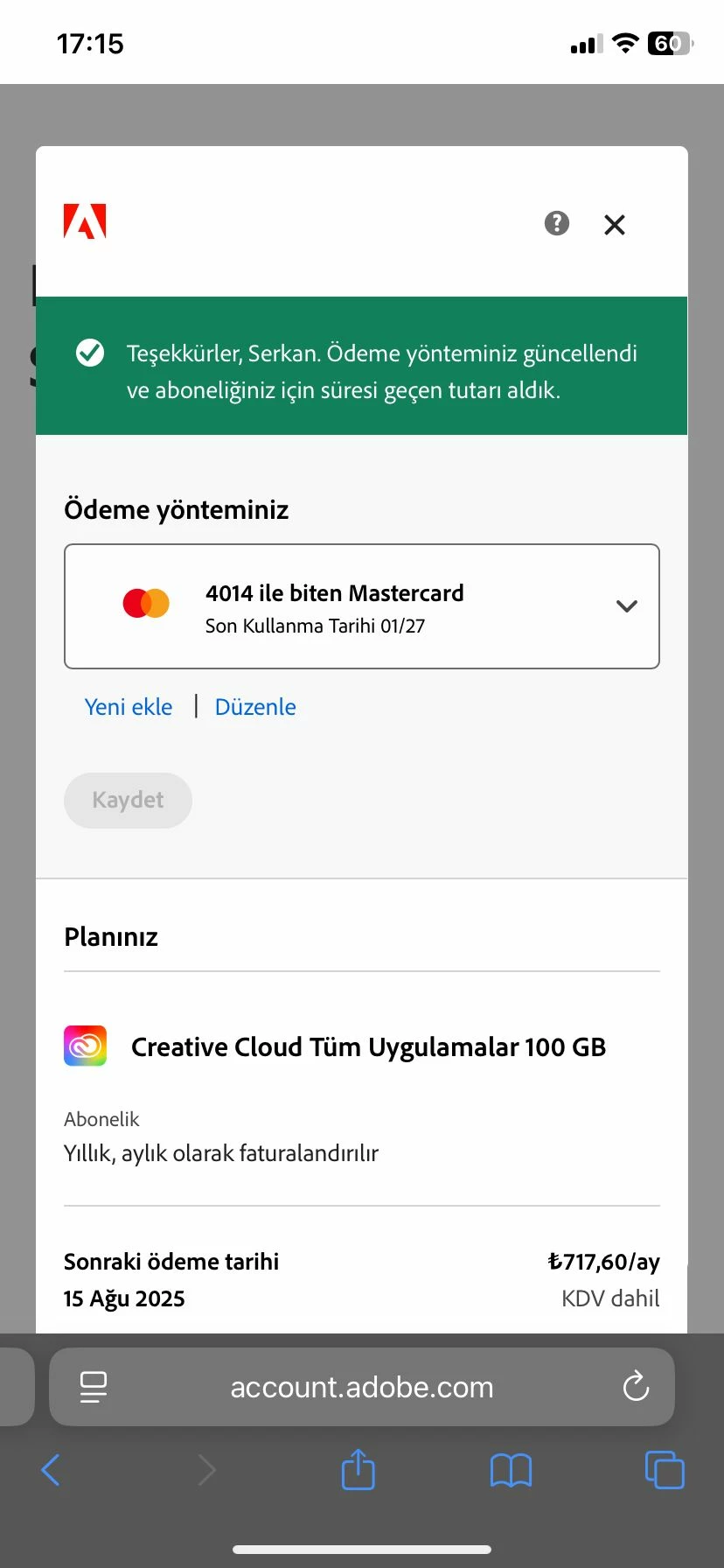Tap the Kaydet button

128,800
